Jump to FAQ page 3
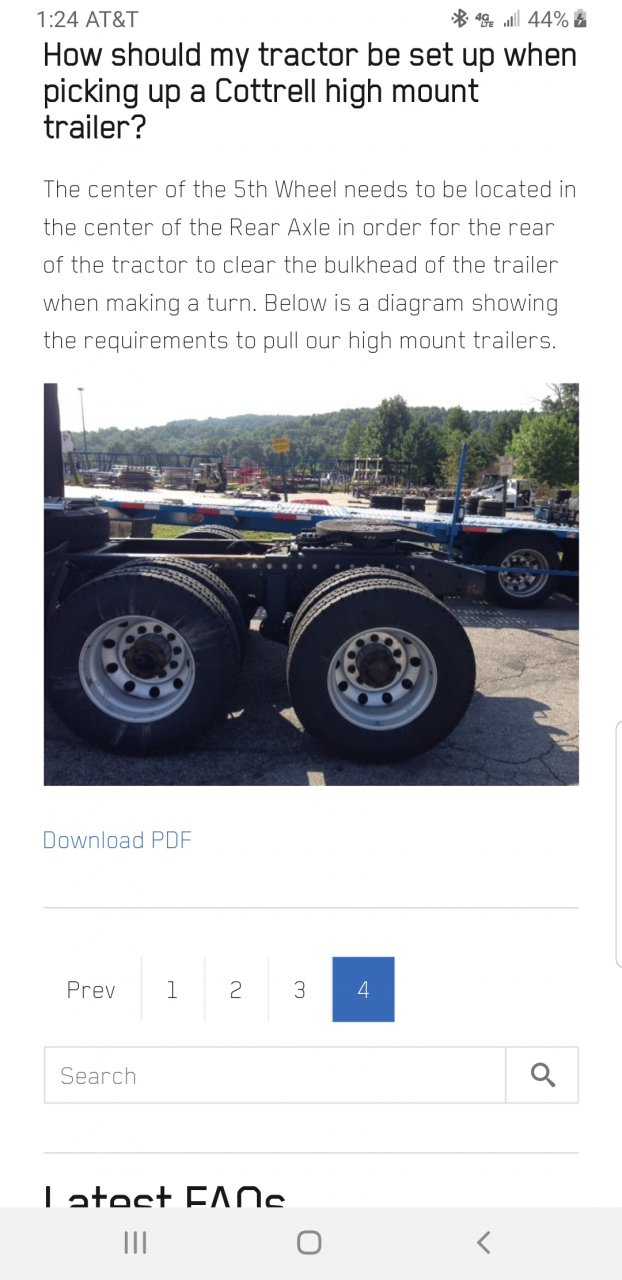Screen dimensions: 622x1280 [x=300, y=990]
